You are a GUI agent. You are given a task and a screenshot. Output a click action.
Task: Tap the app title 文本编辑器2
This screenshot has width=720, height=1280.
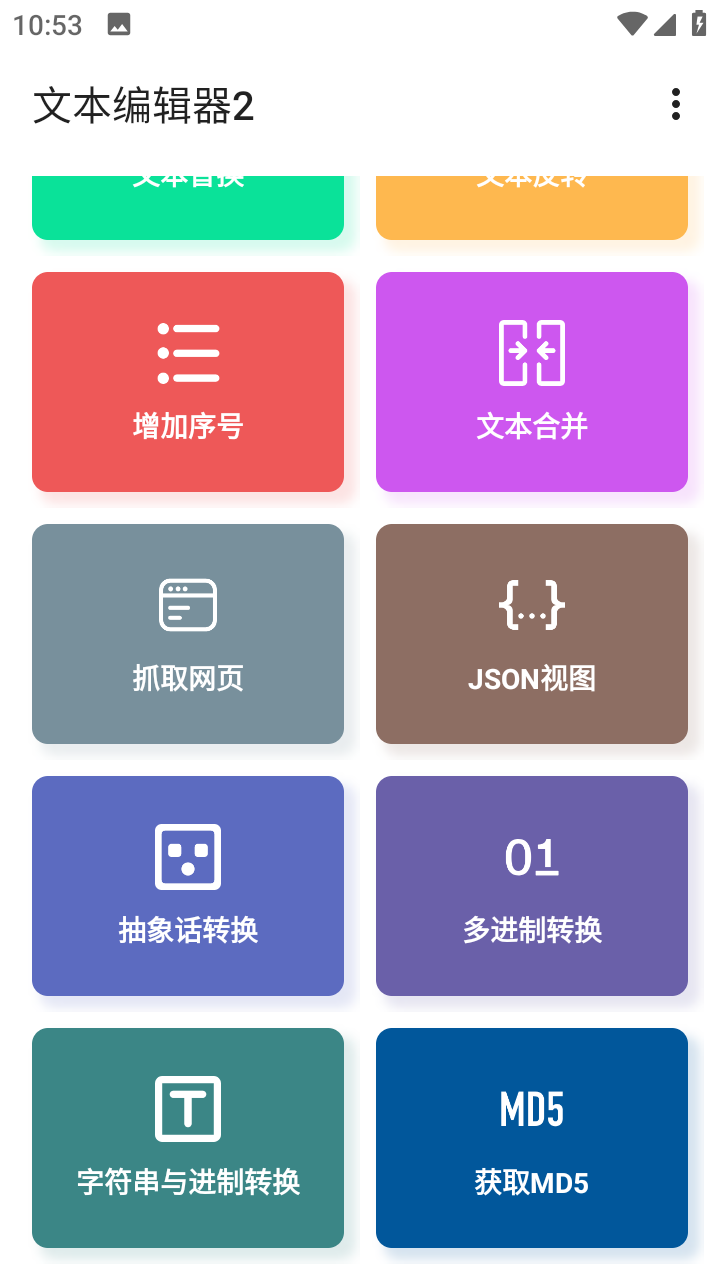point(143,104)
